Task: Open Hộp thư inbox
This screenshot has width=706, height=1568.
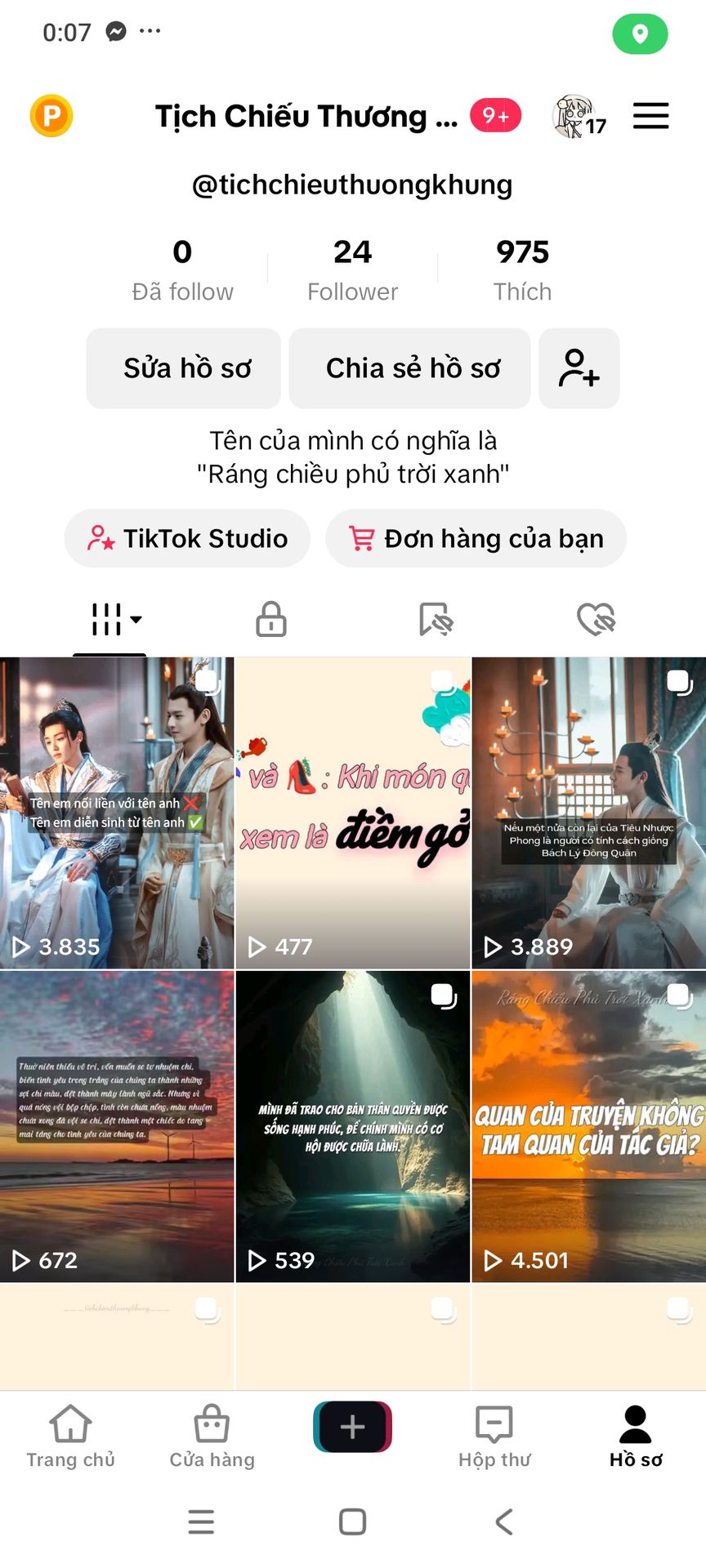Action: (x=494, y=1436)
